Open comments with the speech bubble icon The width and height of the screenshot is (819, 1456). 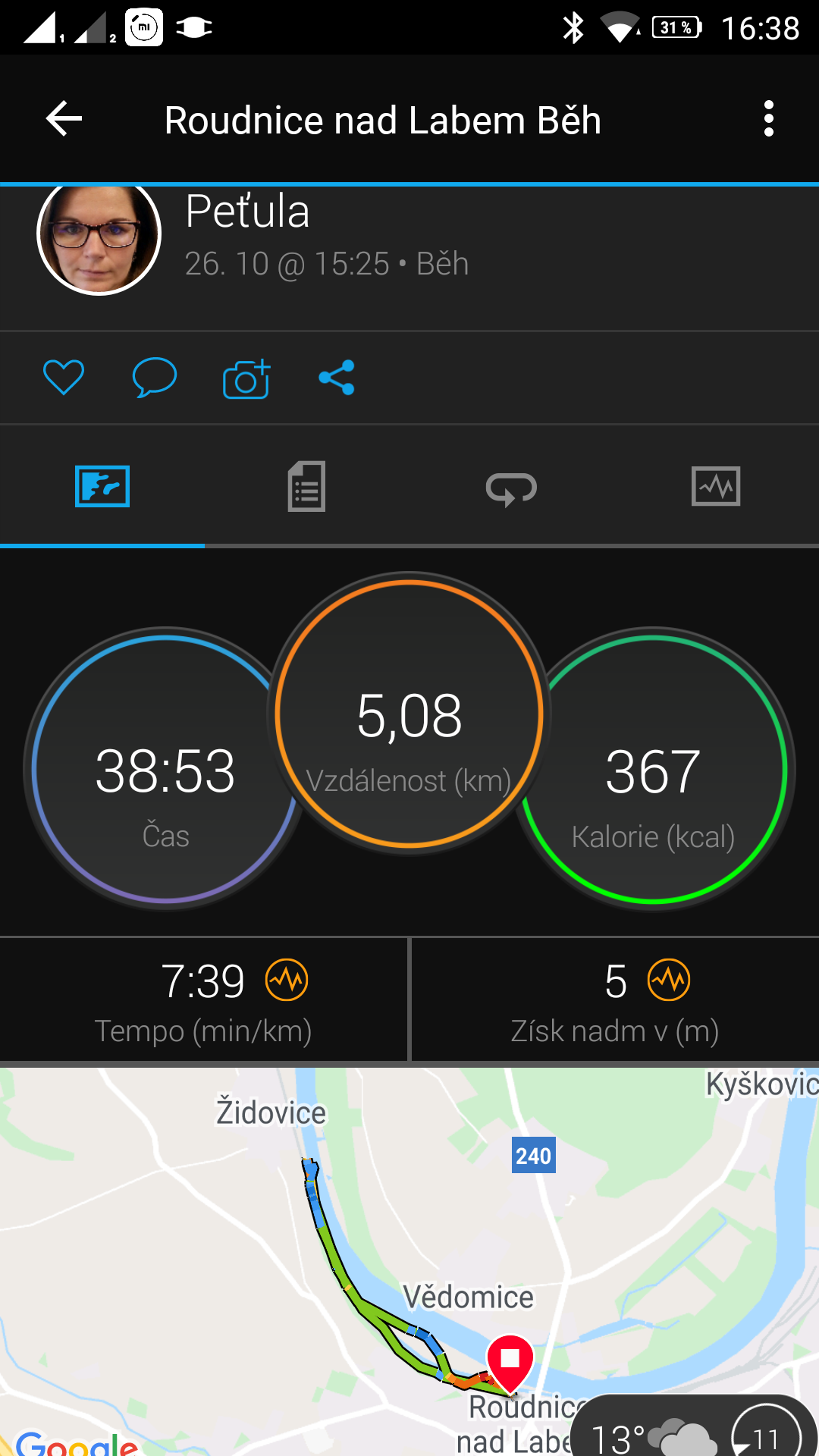[155, 377]
